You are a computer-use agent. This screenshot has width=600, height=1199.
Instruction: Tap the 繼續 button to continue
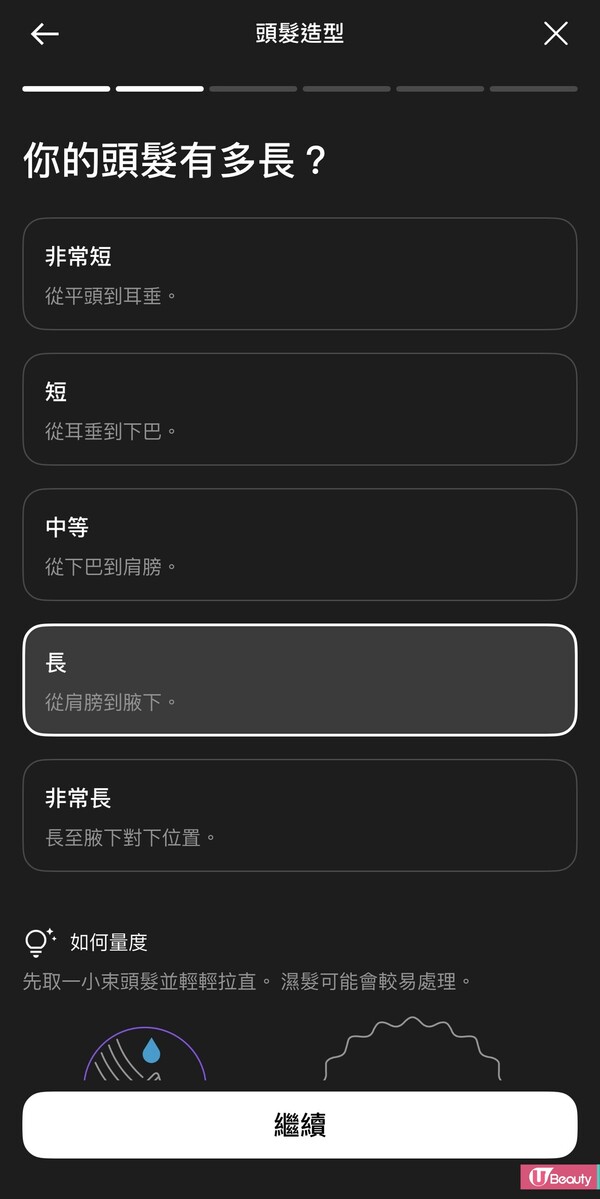point(300,1125)
